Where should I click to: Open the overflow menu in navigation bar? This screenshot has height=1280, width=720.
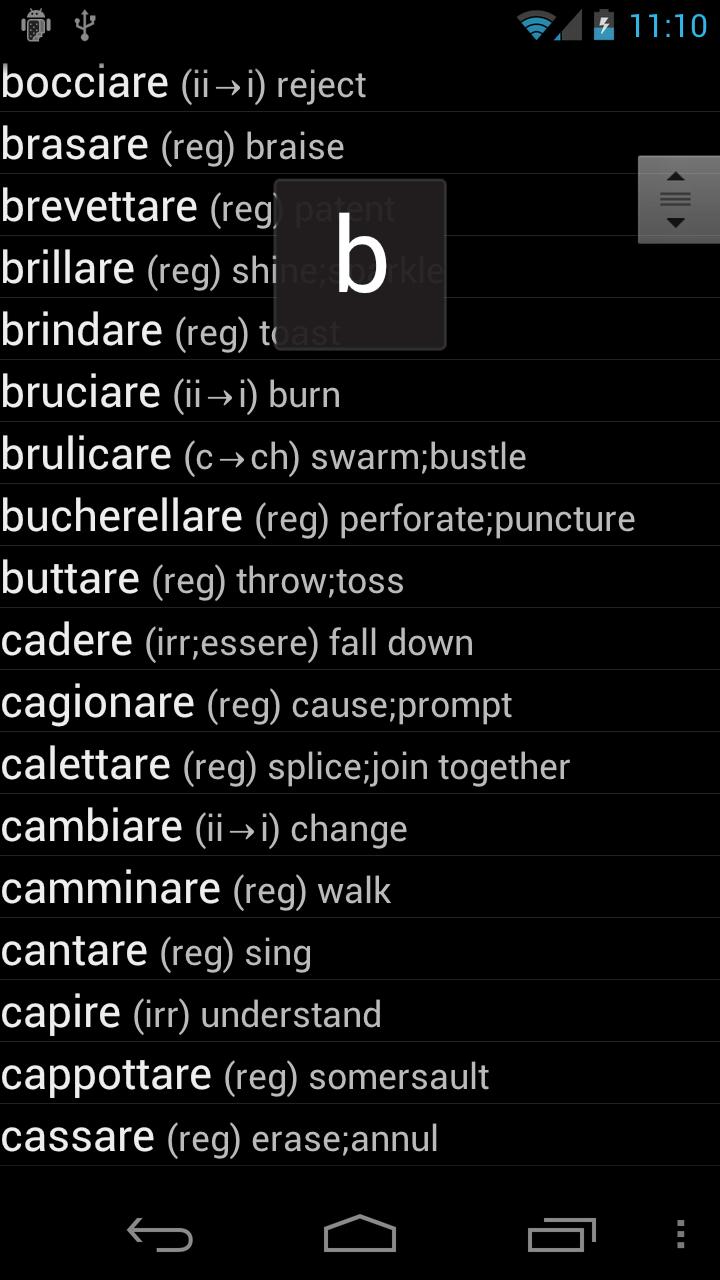click(681, 1235)
